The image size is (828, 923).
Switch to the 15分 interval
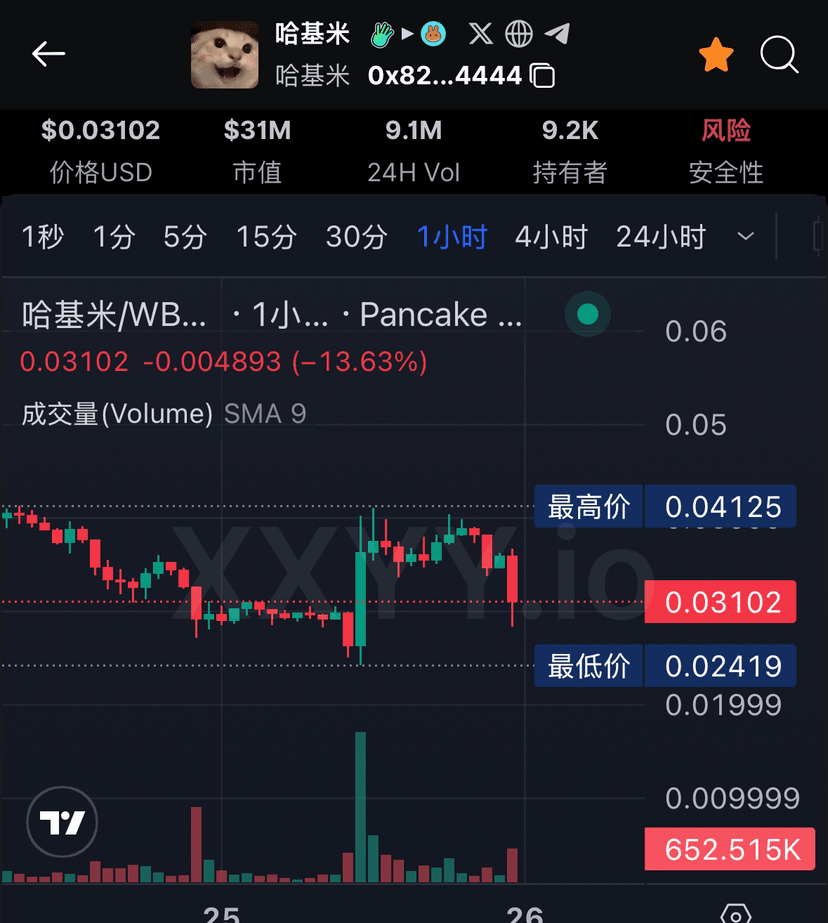pos(266,237)
